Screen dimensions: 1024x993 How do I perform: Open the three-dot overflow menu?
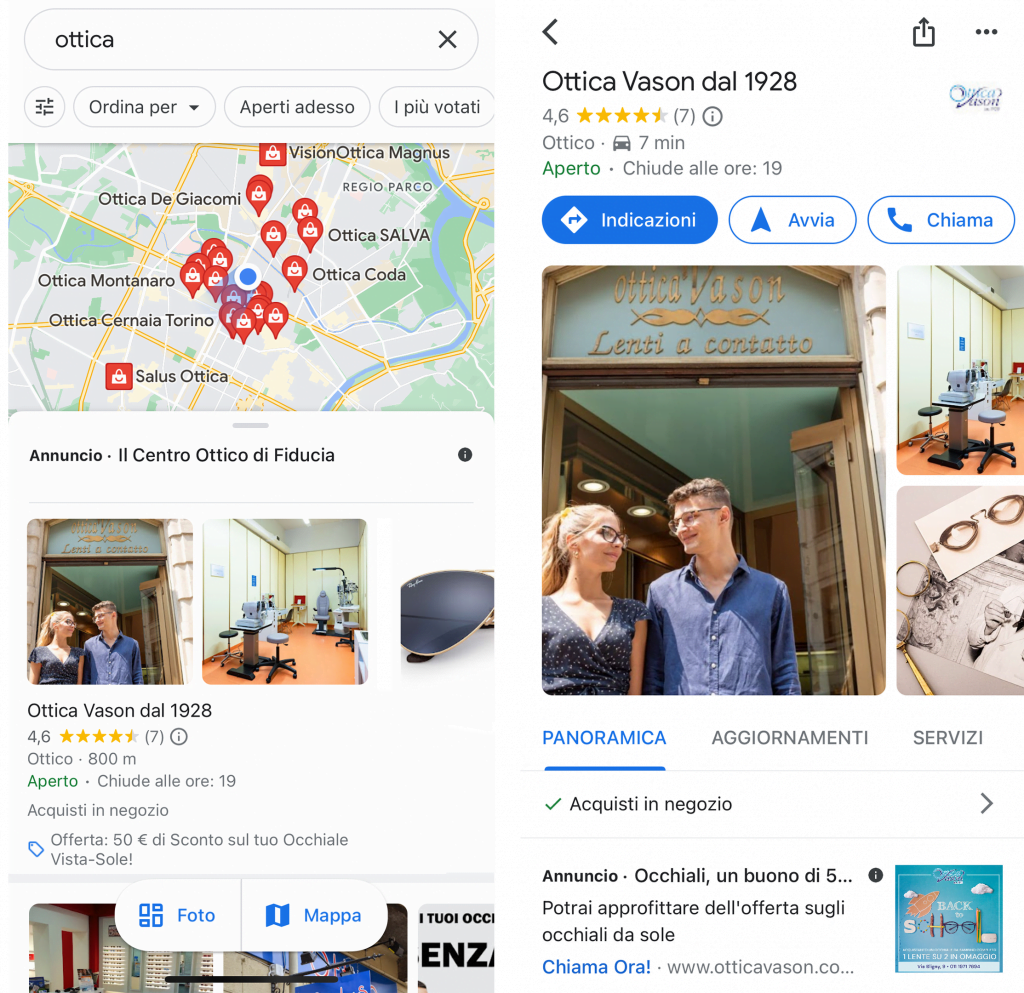986,32
